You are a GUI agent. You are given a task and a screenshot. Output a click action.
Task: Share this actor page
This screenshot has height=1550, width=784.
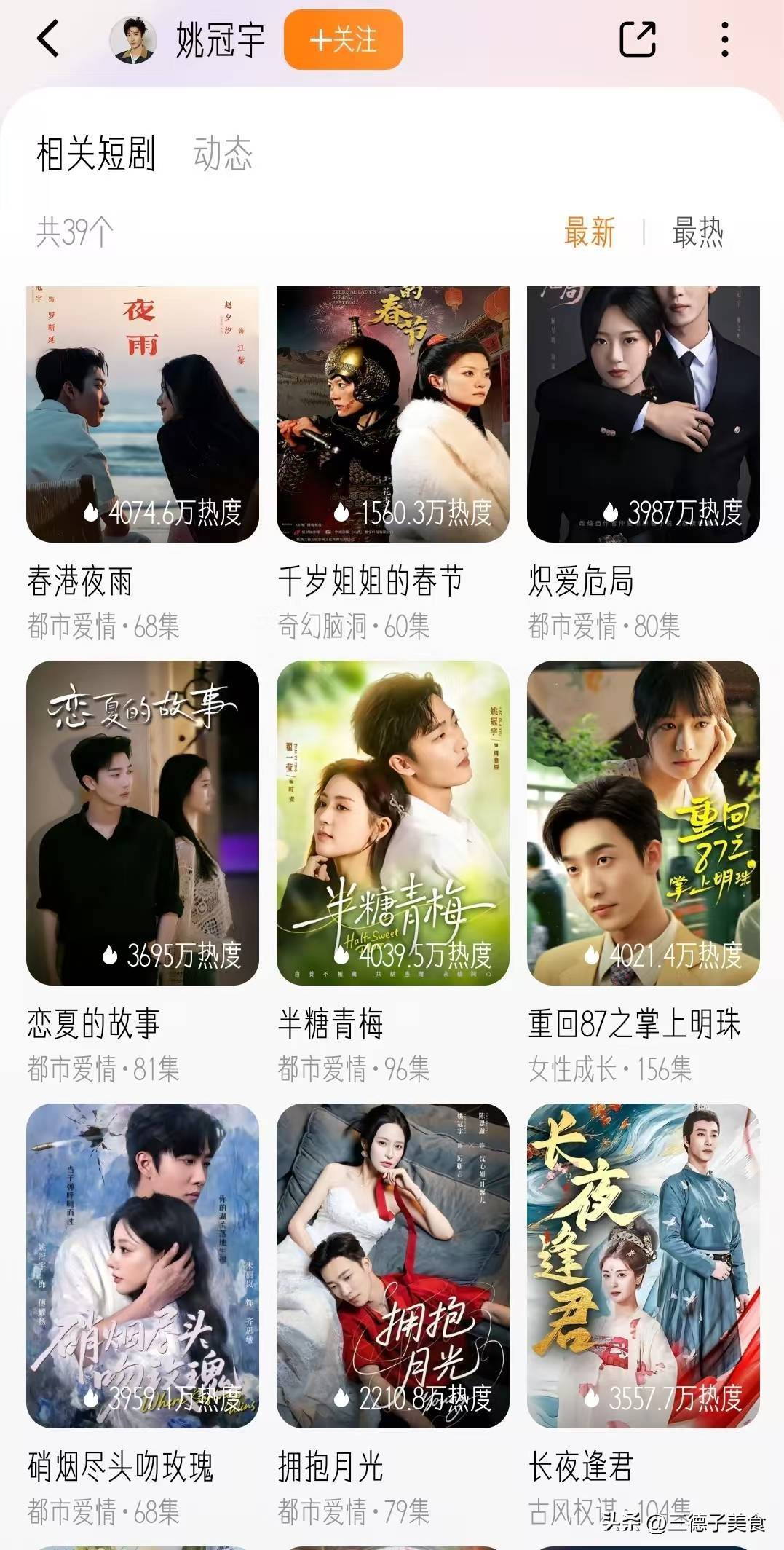637,39
